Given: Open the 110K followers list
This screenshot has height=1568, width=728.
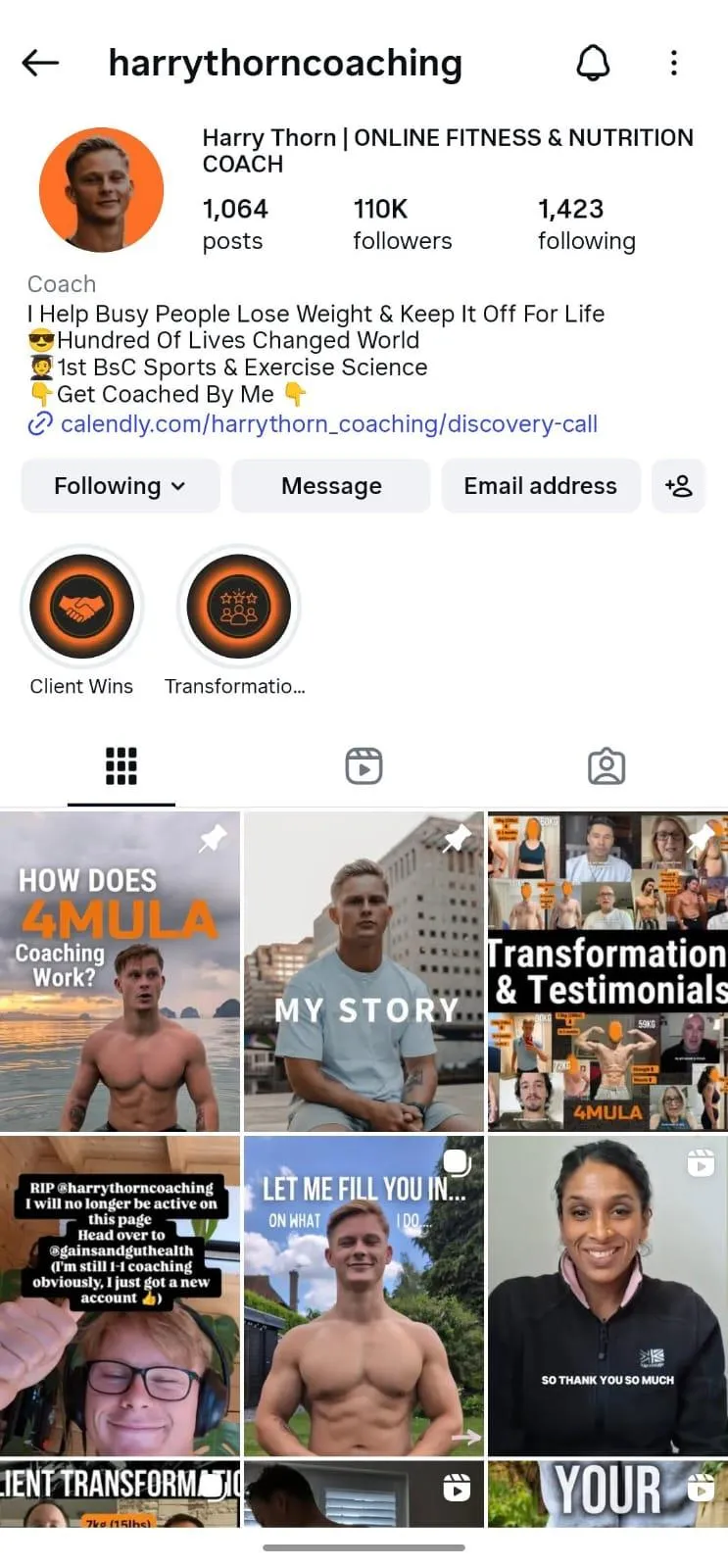Looking at the screenshot, I should pyautogui.click(x=402, y=224).
